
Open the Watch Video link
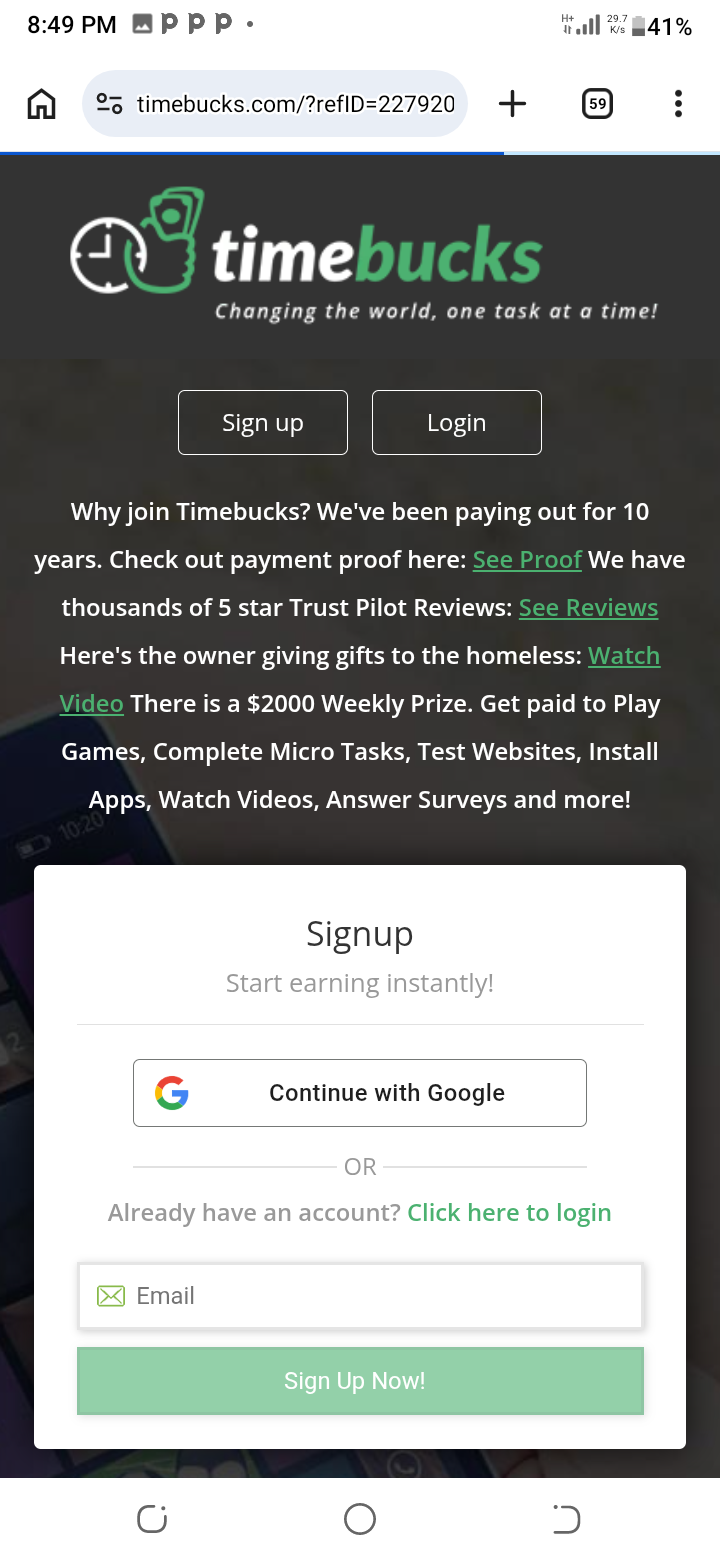point(623,657)
